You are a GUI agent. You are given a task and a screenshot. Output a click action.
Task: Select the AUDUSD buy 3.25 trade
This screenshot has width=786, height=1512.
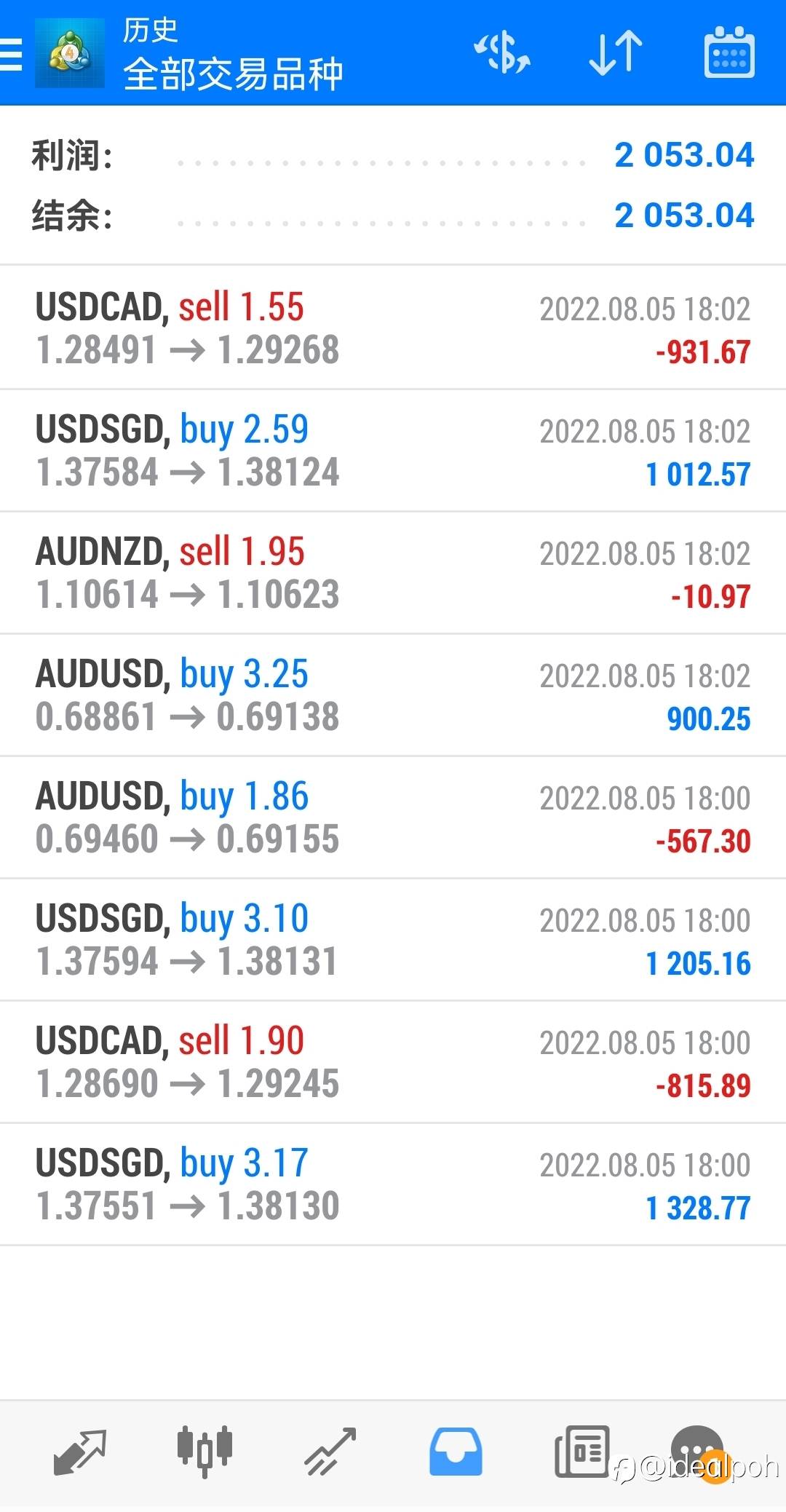pos(393,695)
